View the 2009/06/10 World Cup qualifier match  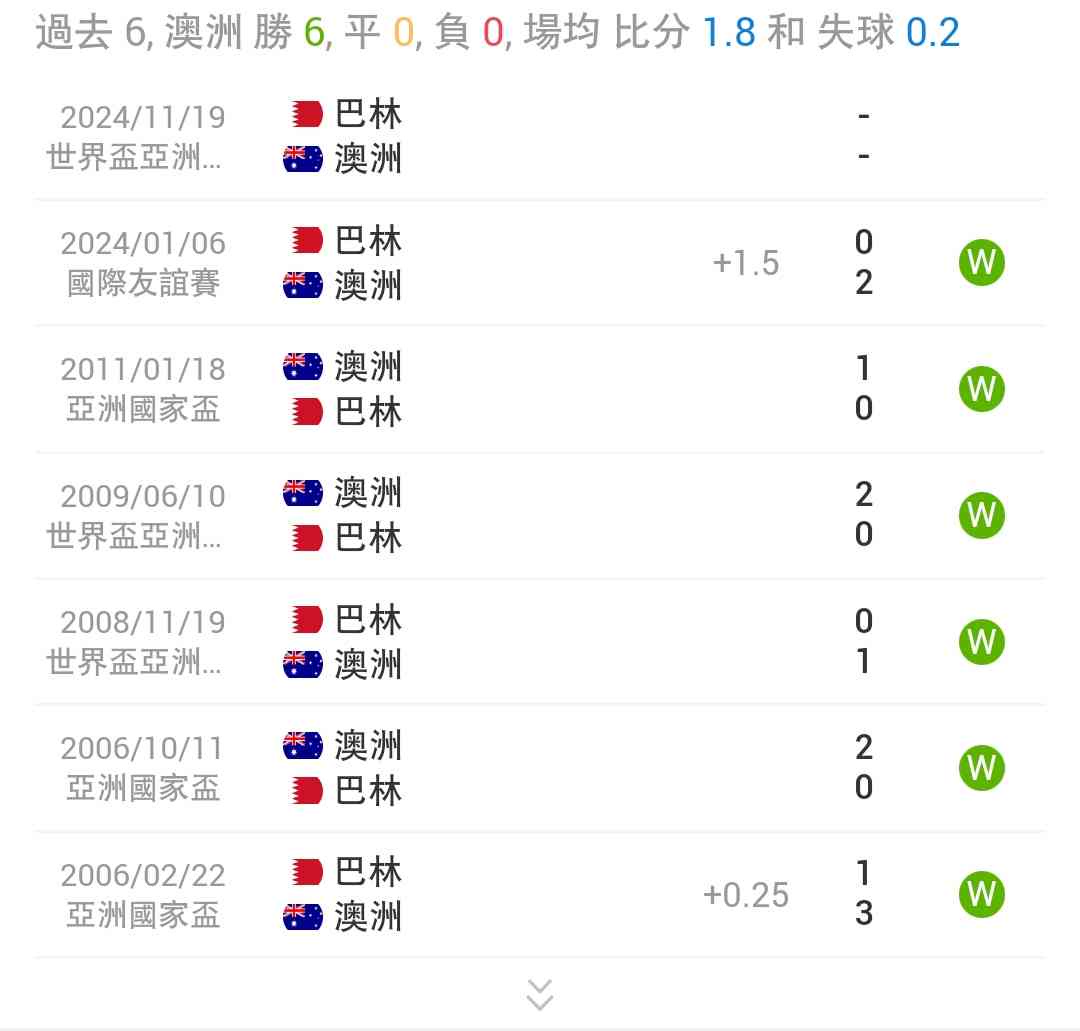(x=540, y=515)
